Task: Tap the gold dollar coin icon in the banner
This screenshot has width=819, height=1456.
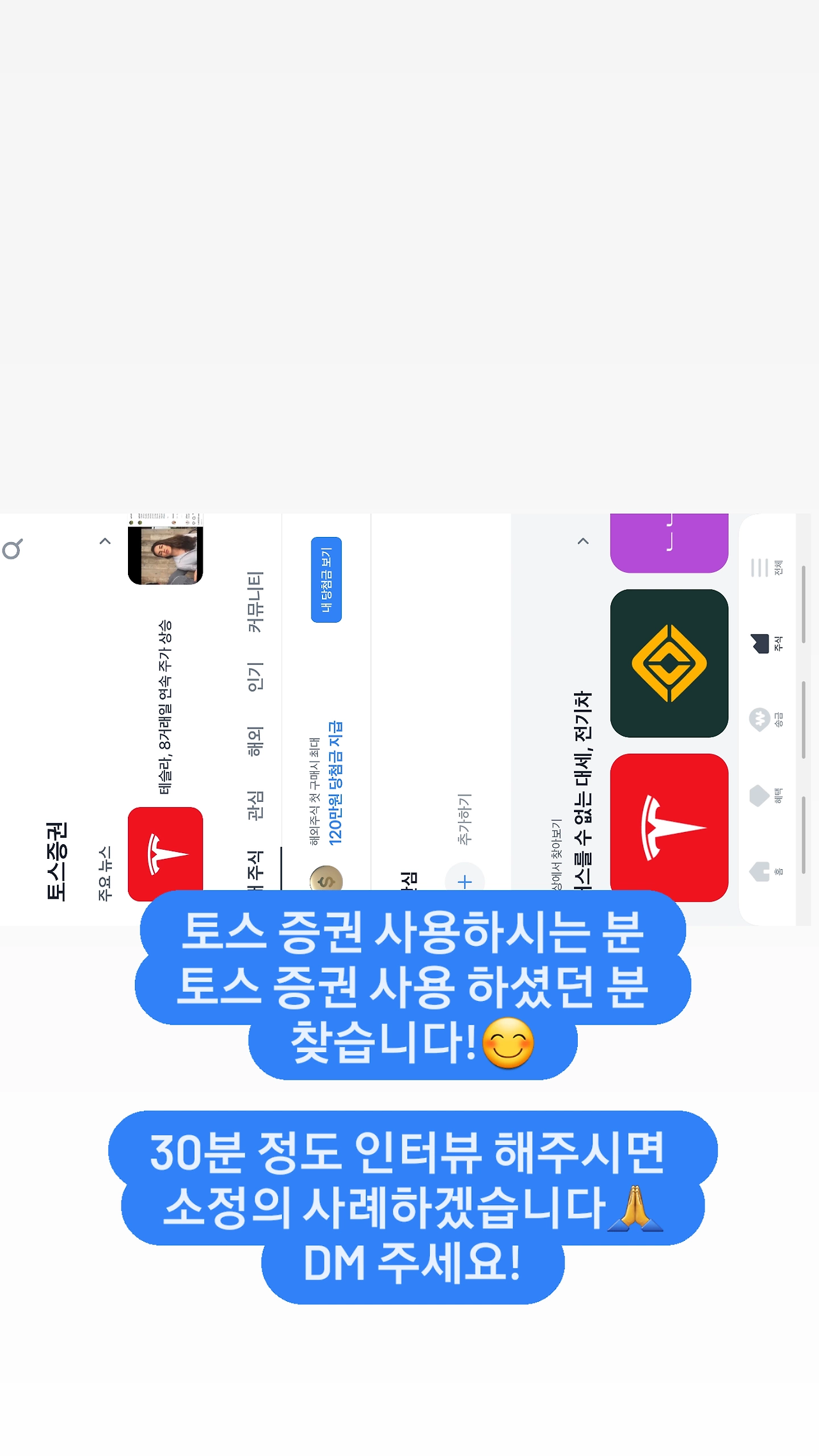Action: tap(325, 881)
